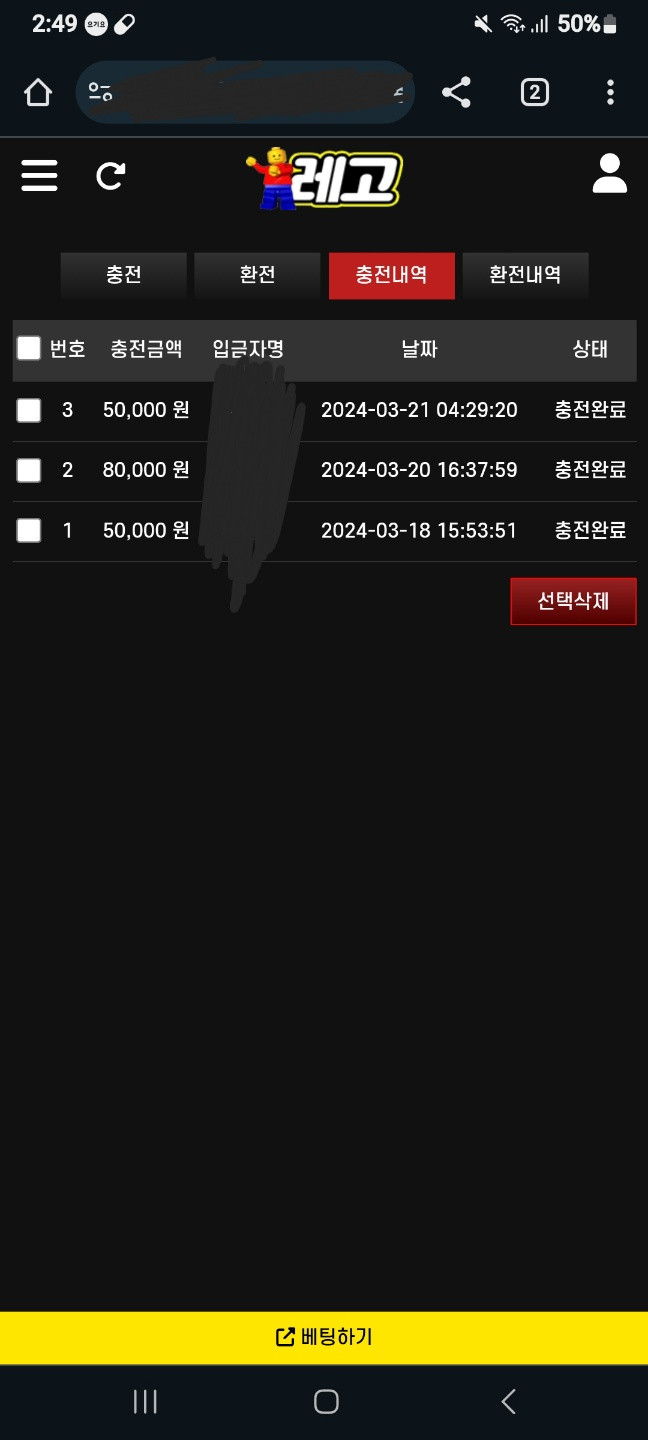Open the recent apps overview

tap(145, 1401)
